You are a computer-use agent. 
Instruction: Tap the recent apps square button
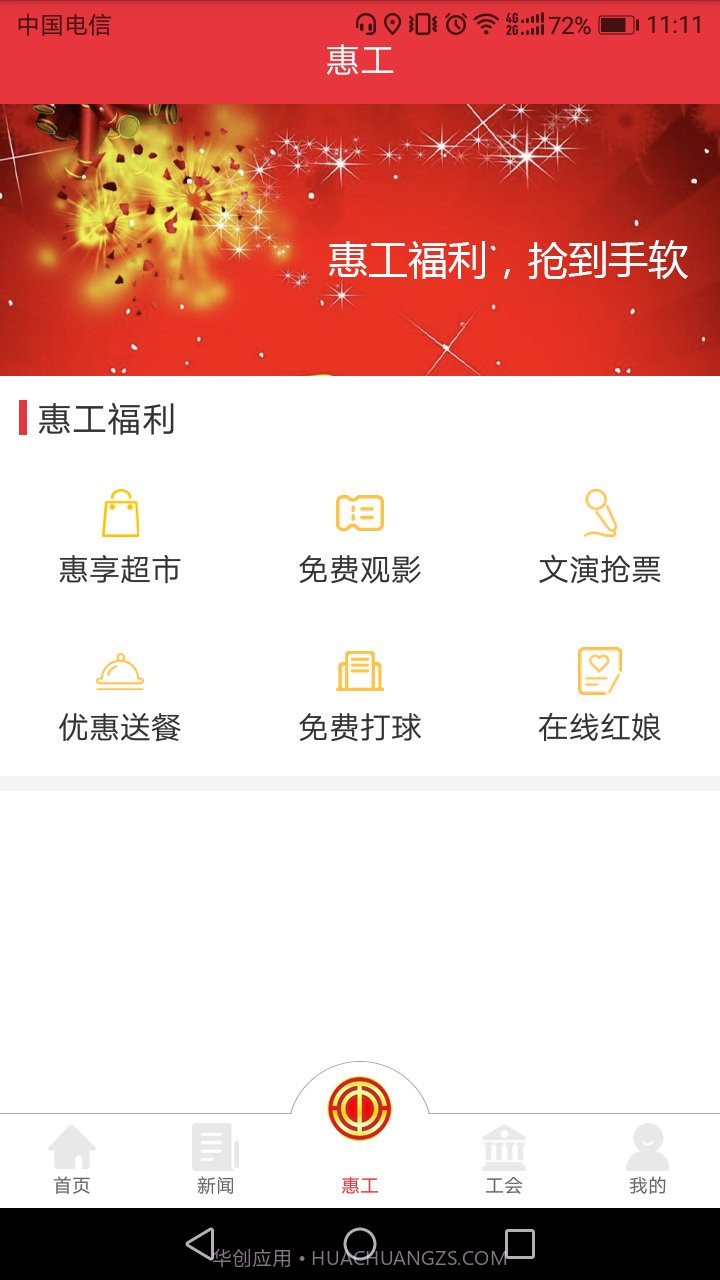tap(520, 1243)
